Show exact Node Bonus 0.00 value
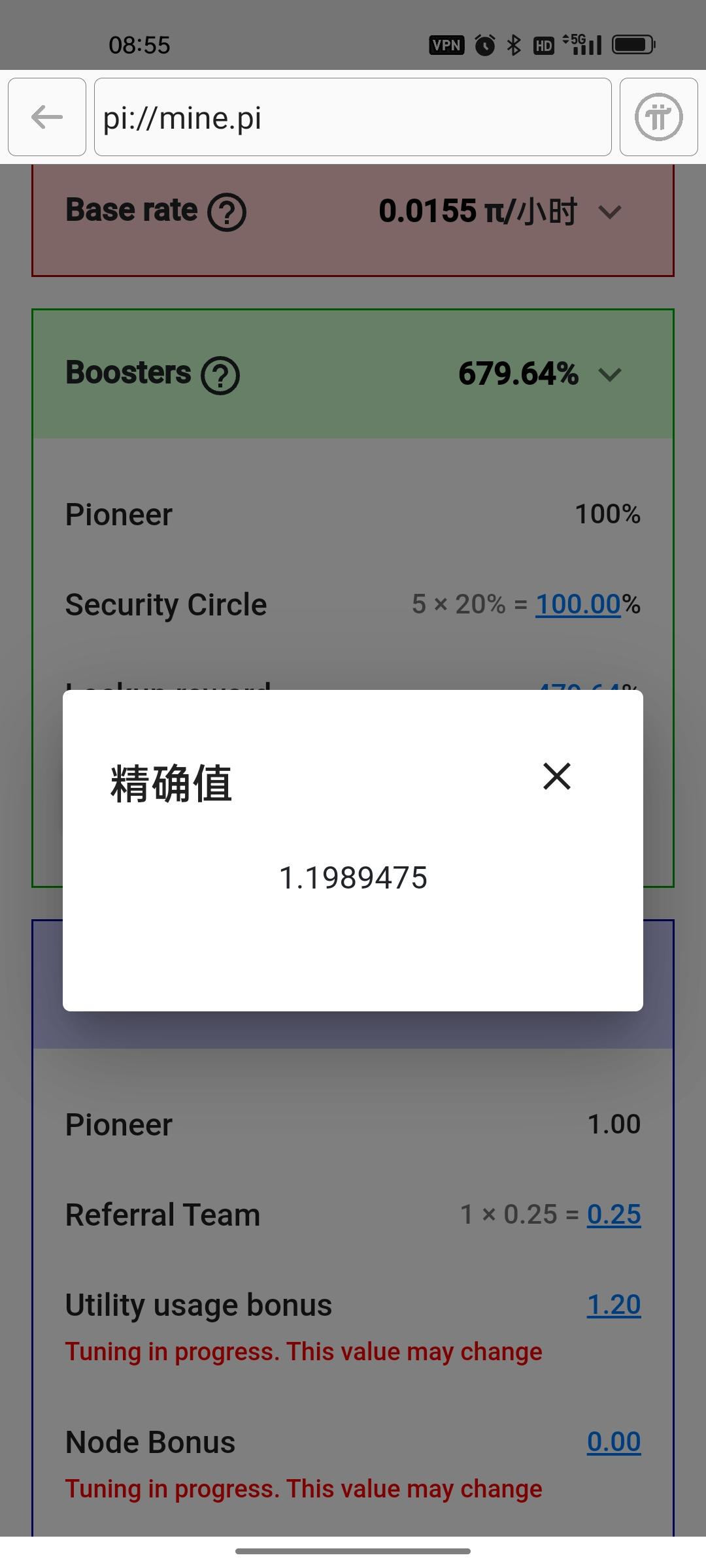Image resolution: width=706 pixels, height=1568 pixels. pos(614,1442)
